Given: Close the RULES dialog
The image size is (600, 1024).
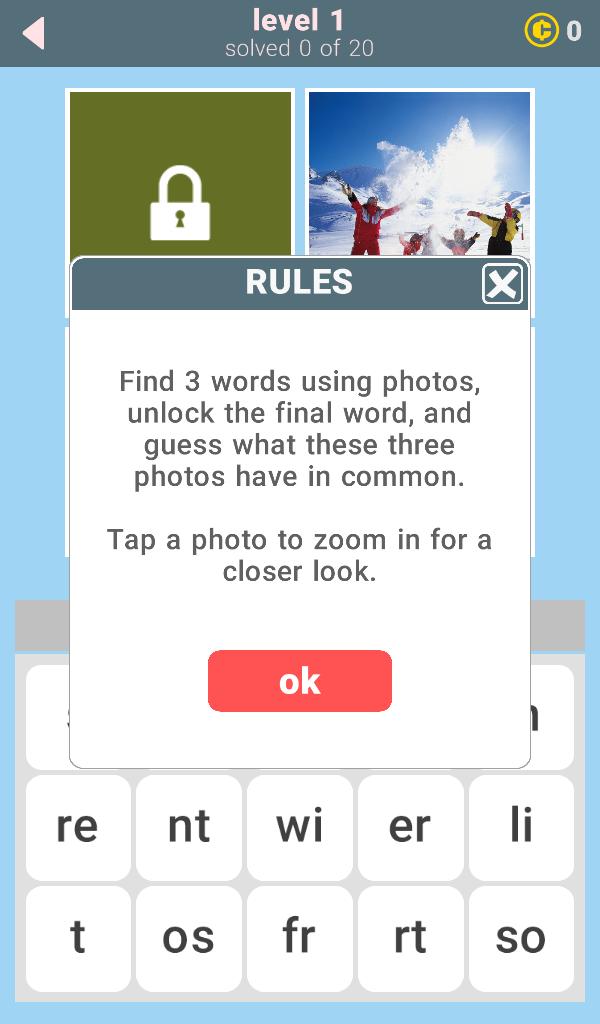Looking at the screenshot, I should [502, 284].
